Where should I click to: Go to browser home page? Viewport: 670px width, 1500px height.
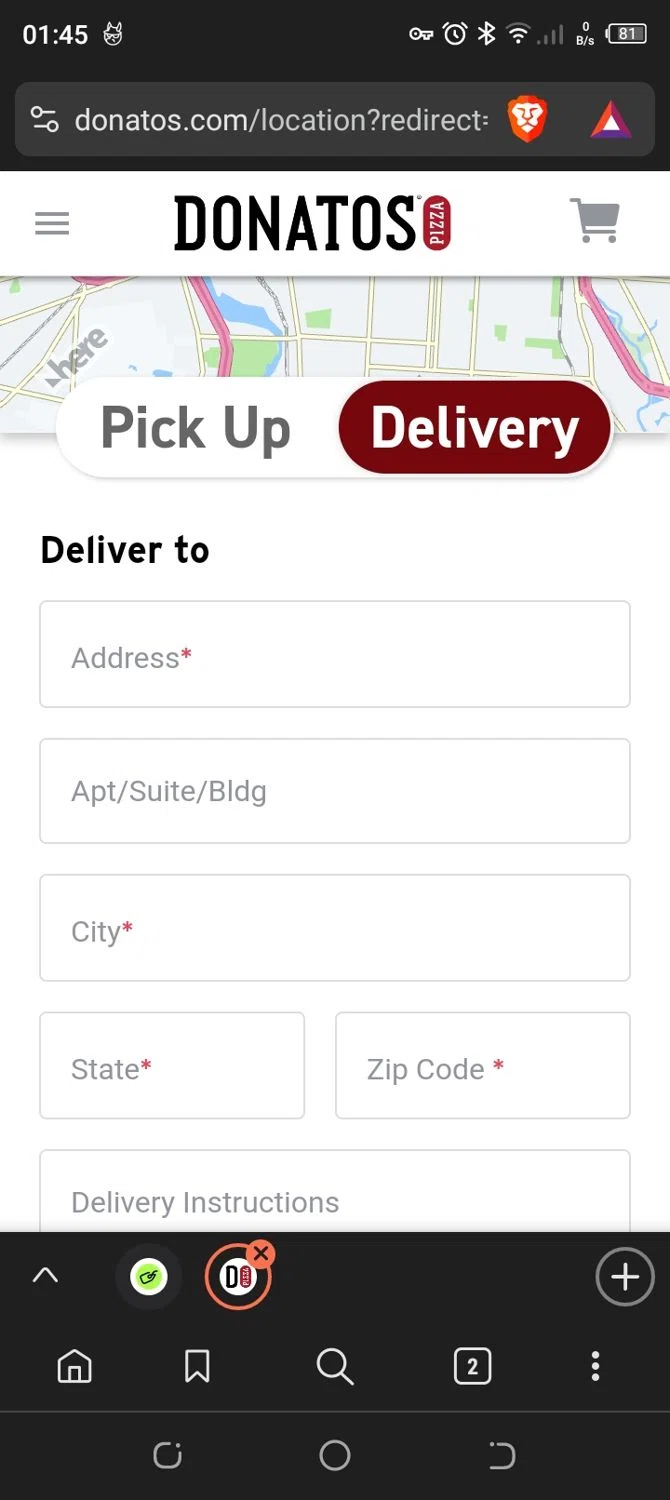[74, 1366]
